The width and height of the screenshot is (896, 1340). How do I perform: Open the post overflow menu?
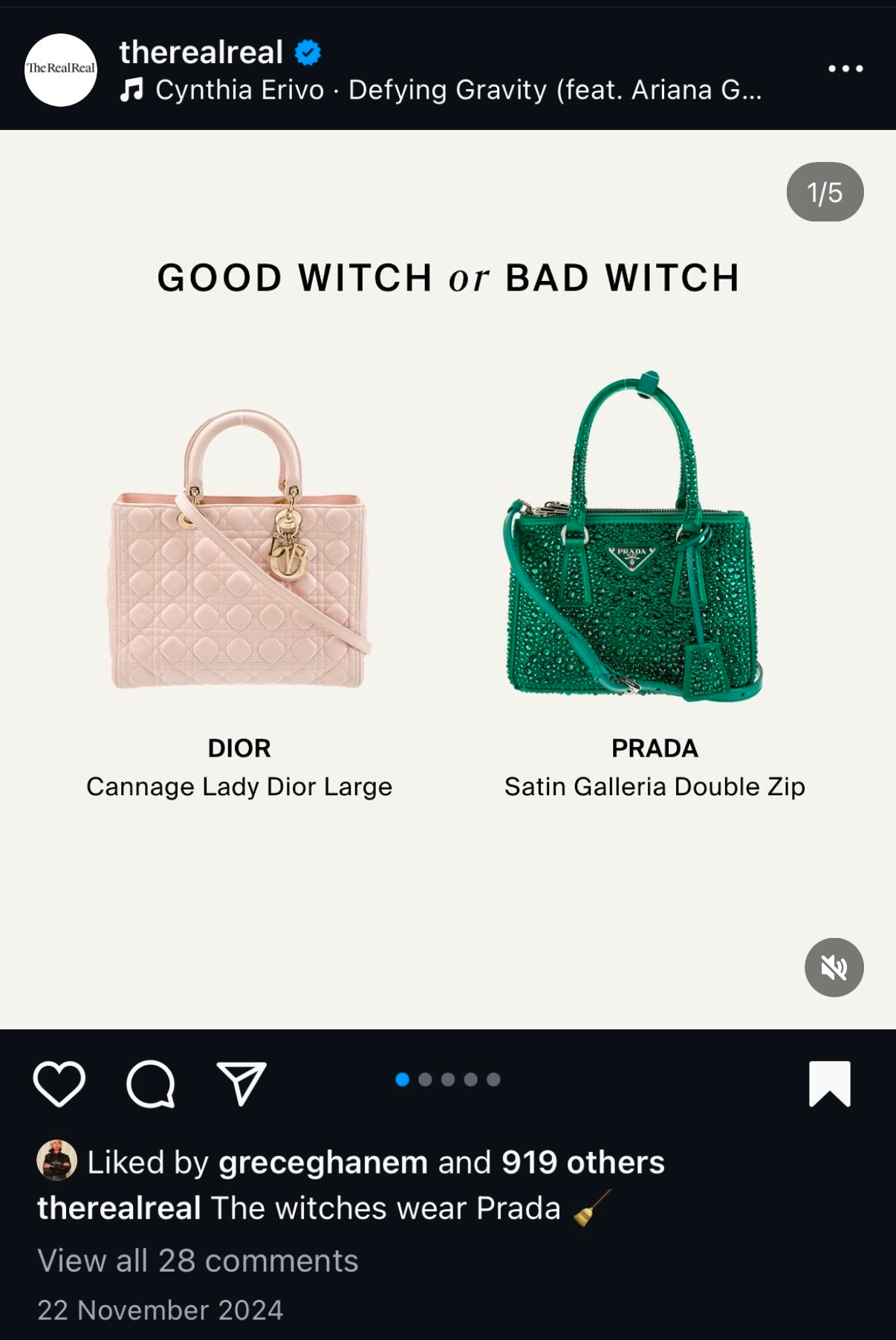pyautogui.click(x=845, y=68)
